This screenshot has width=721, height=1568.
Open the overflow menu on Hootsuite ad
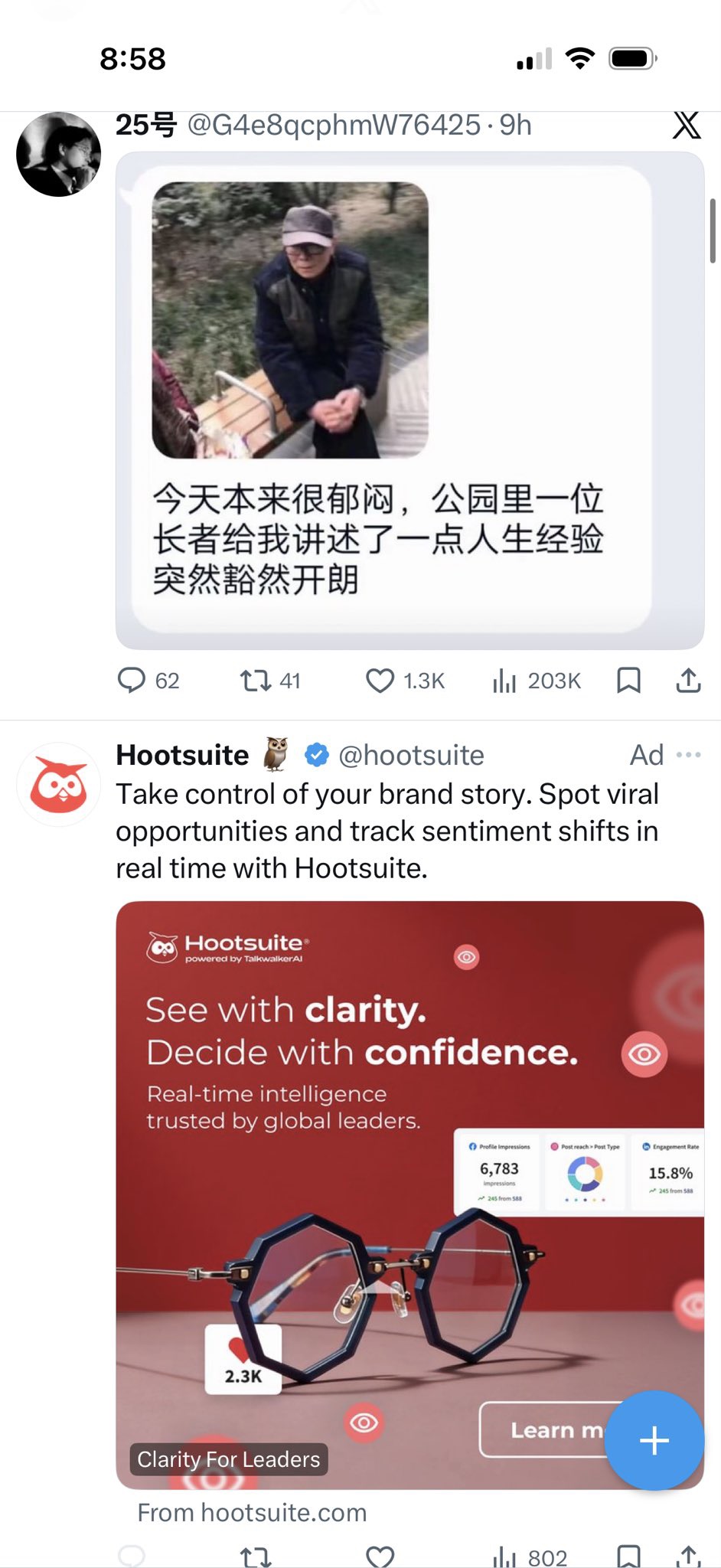(688, 755)
